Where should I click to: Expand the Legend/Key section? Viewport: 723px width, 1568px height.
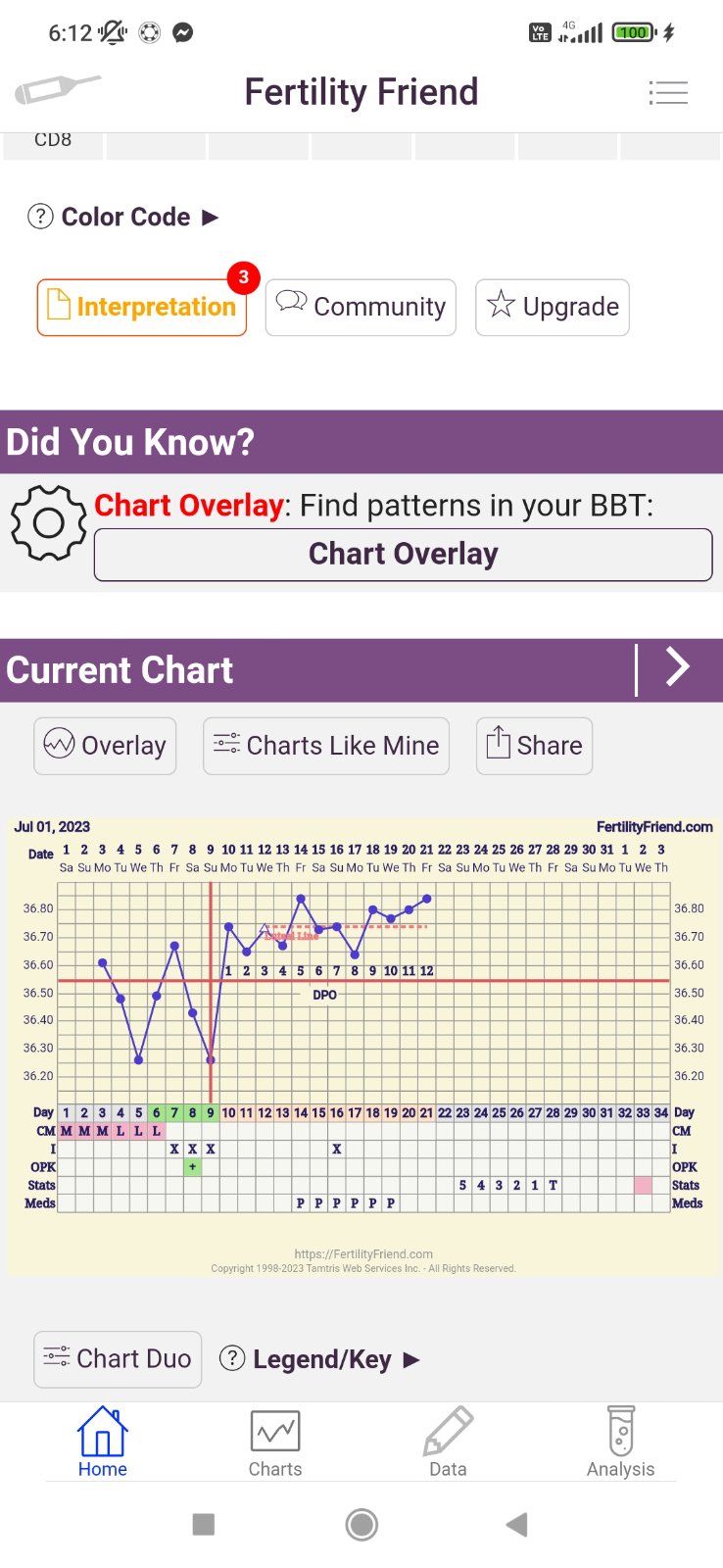point(320,1359)
